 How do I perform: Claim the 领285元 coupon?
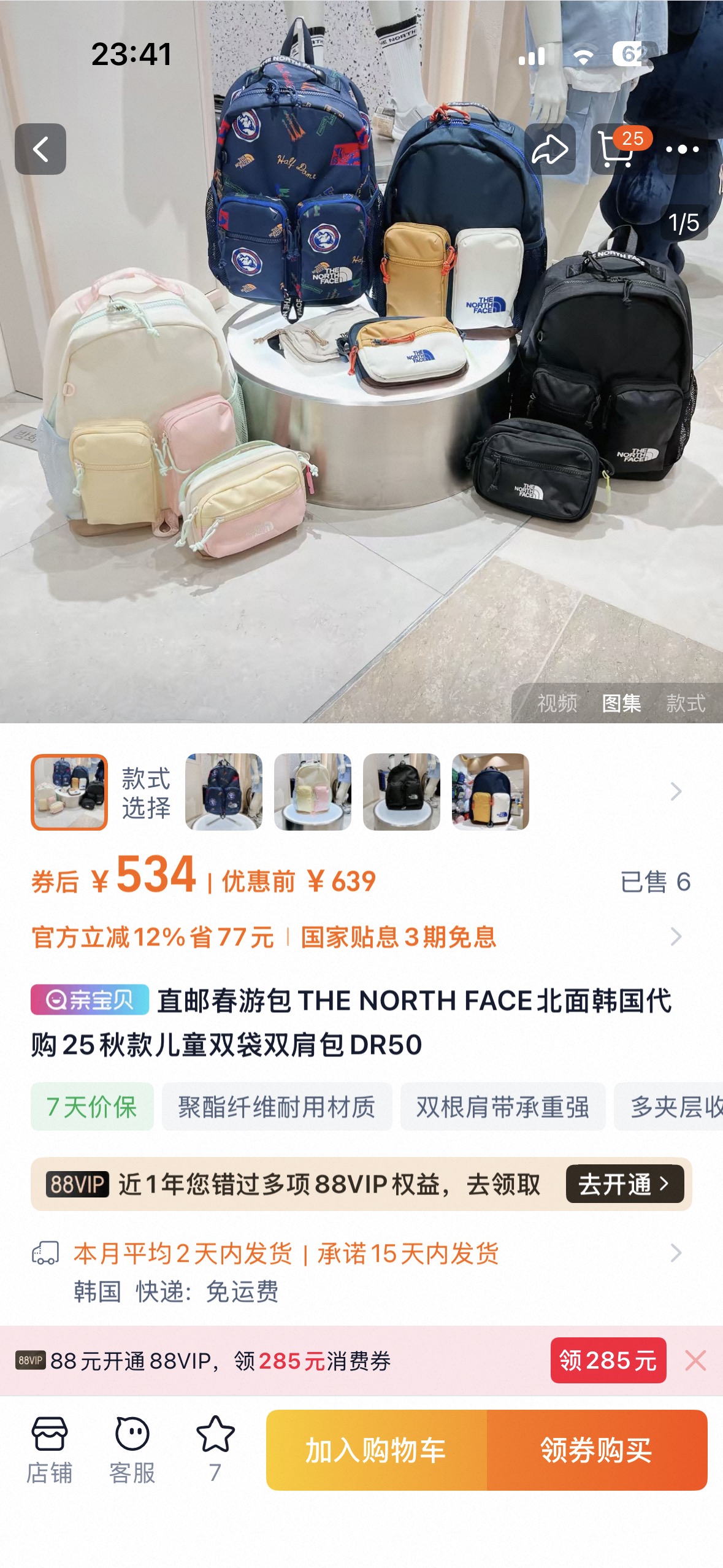[608, 1361]
